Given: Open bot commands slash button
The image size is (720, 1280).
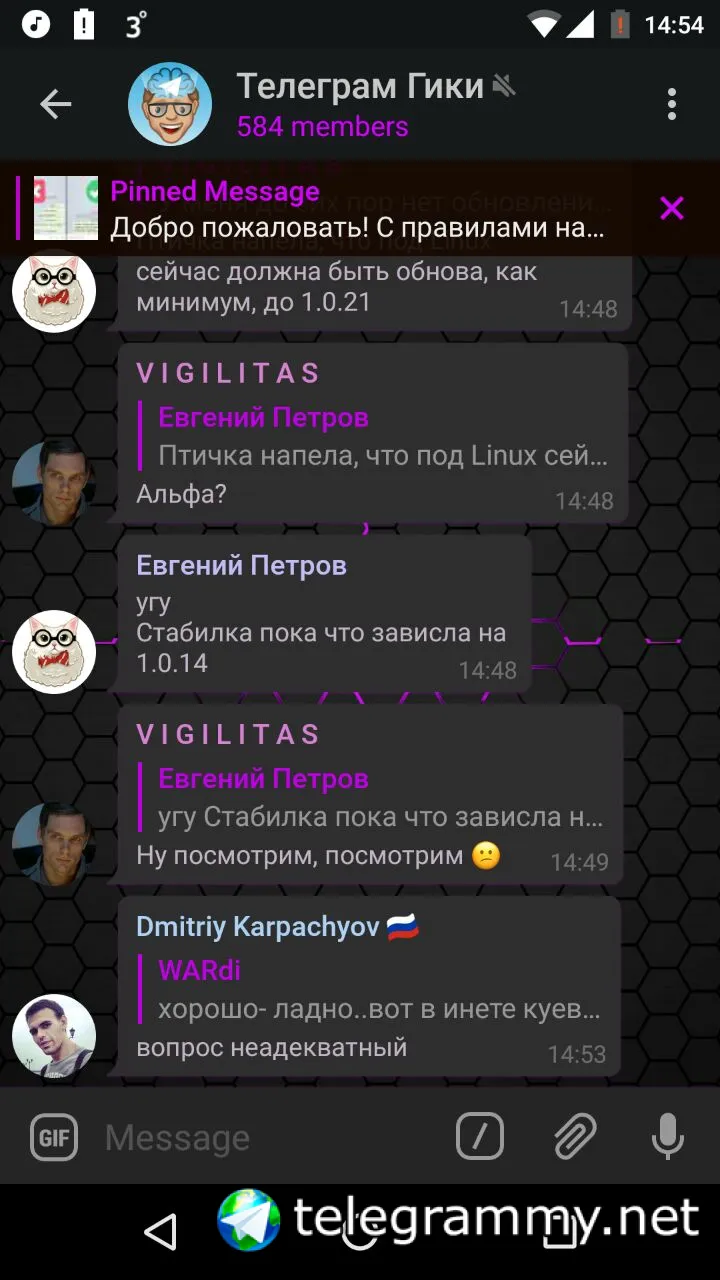Looking at the screenshot, I should (480, 1137).
